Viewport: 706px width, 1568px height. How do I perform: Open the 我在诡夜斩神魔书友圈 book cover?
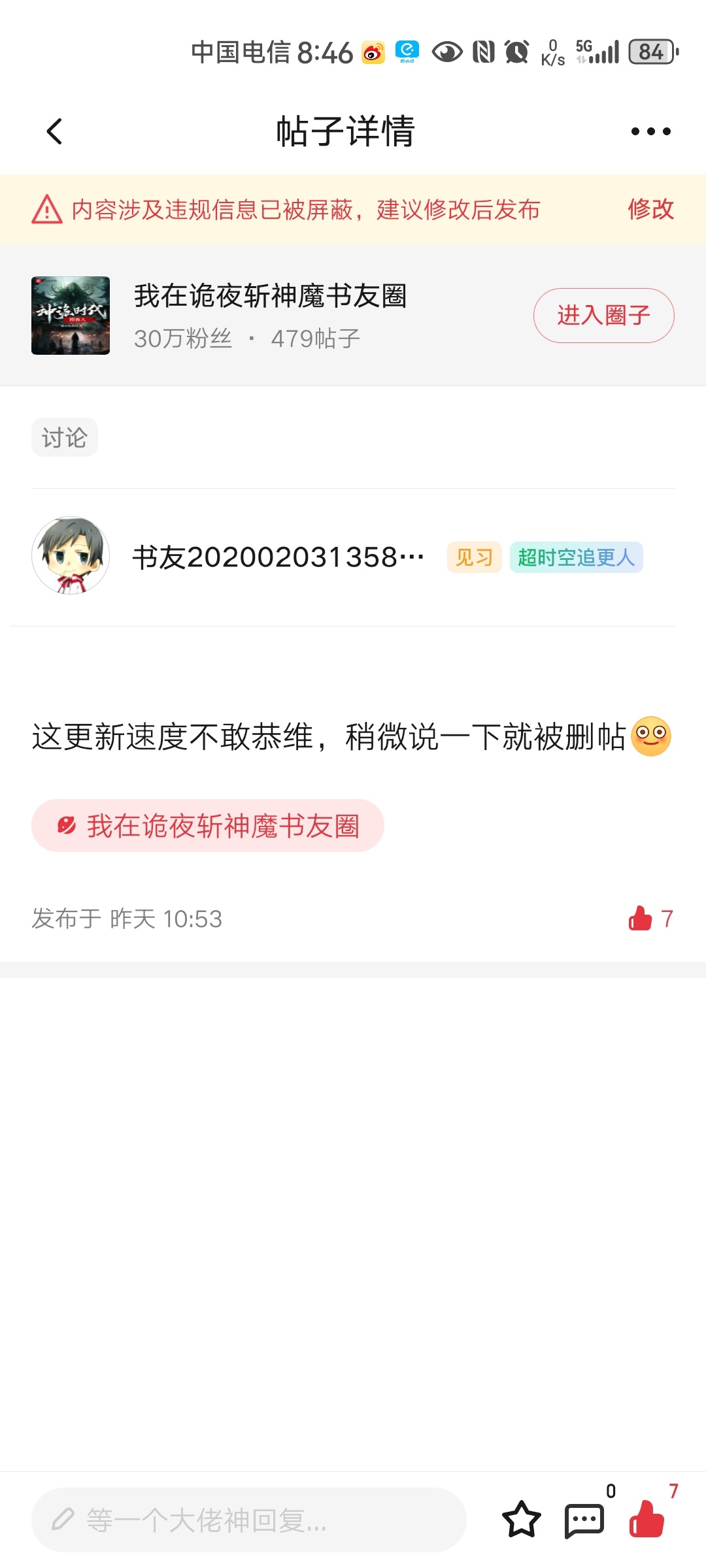tap(71, 316)
